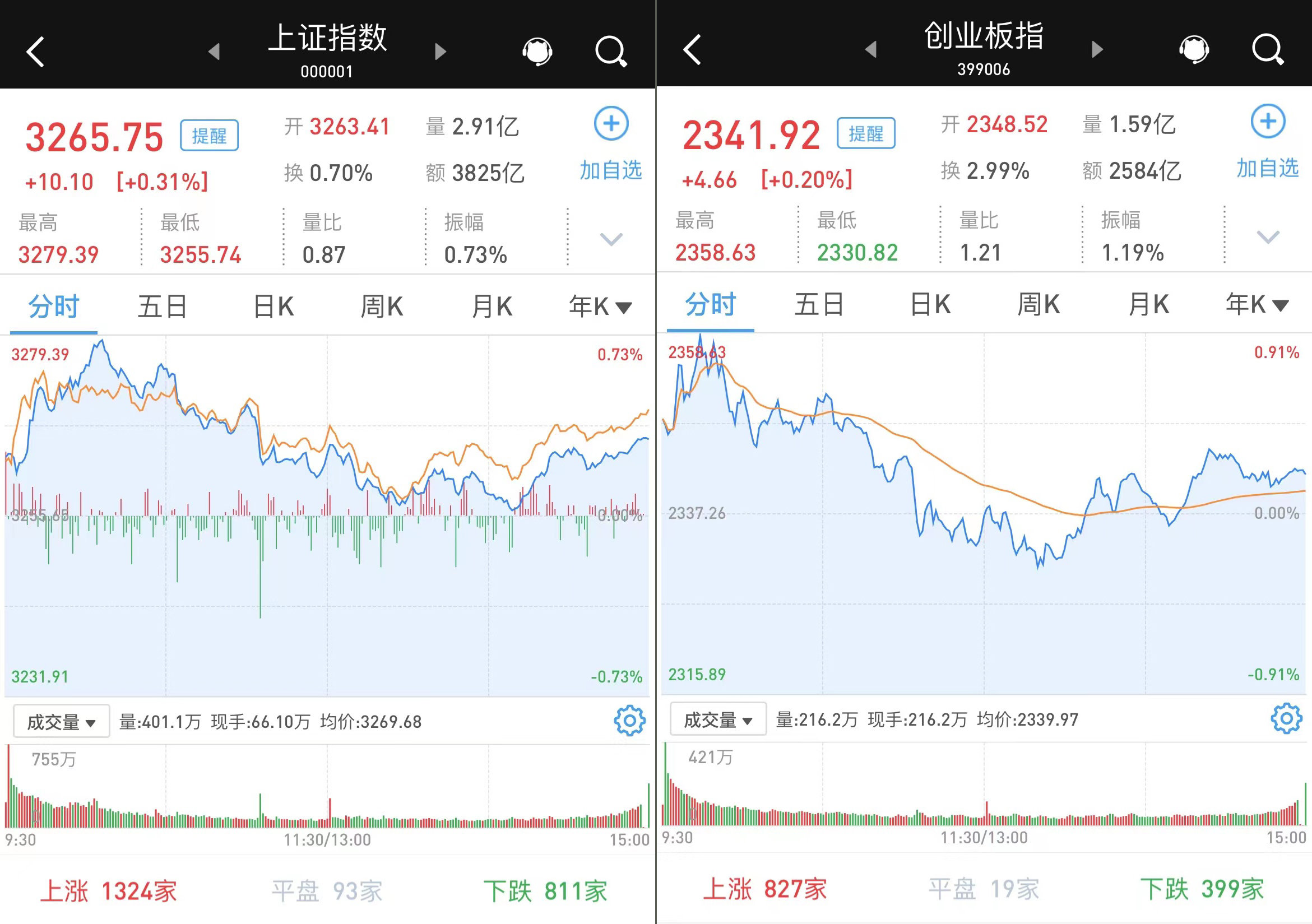Screen dimensions: 1312x924
Task: Open the 成交量 dropdown under 创业板指 chart
Action: click(718, 719)
